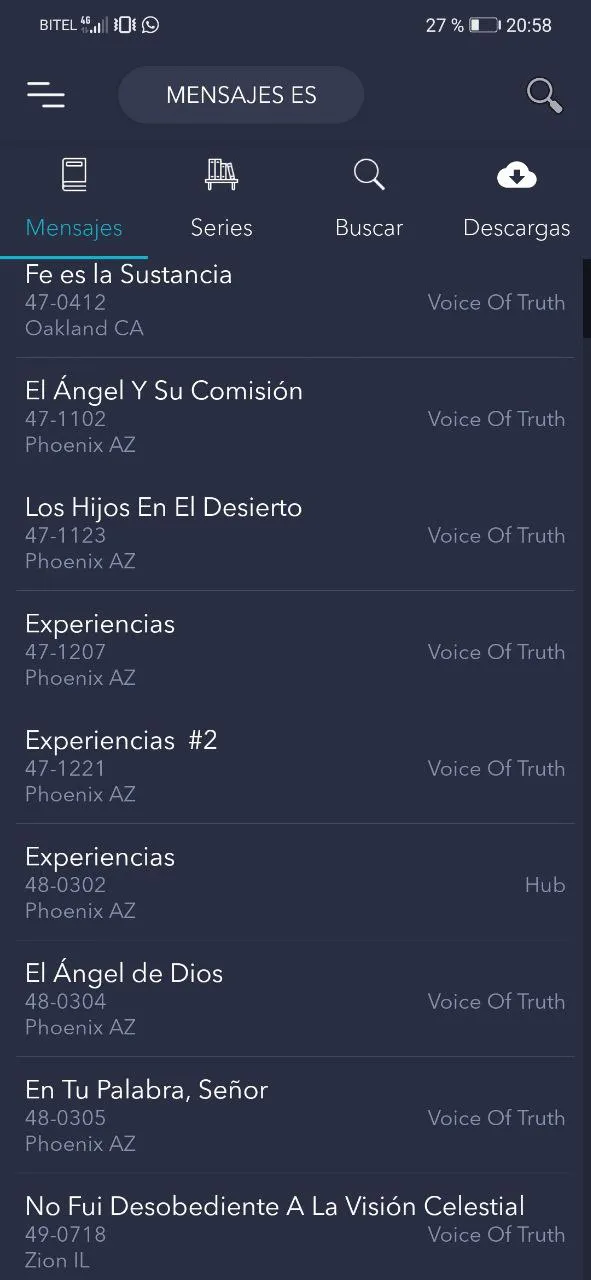591x1280 pixels.
Task: Go to the Descargas tab
Action: (517, 199)
